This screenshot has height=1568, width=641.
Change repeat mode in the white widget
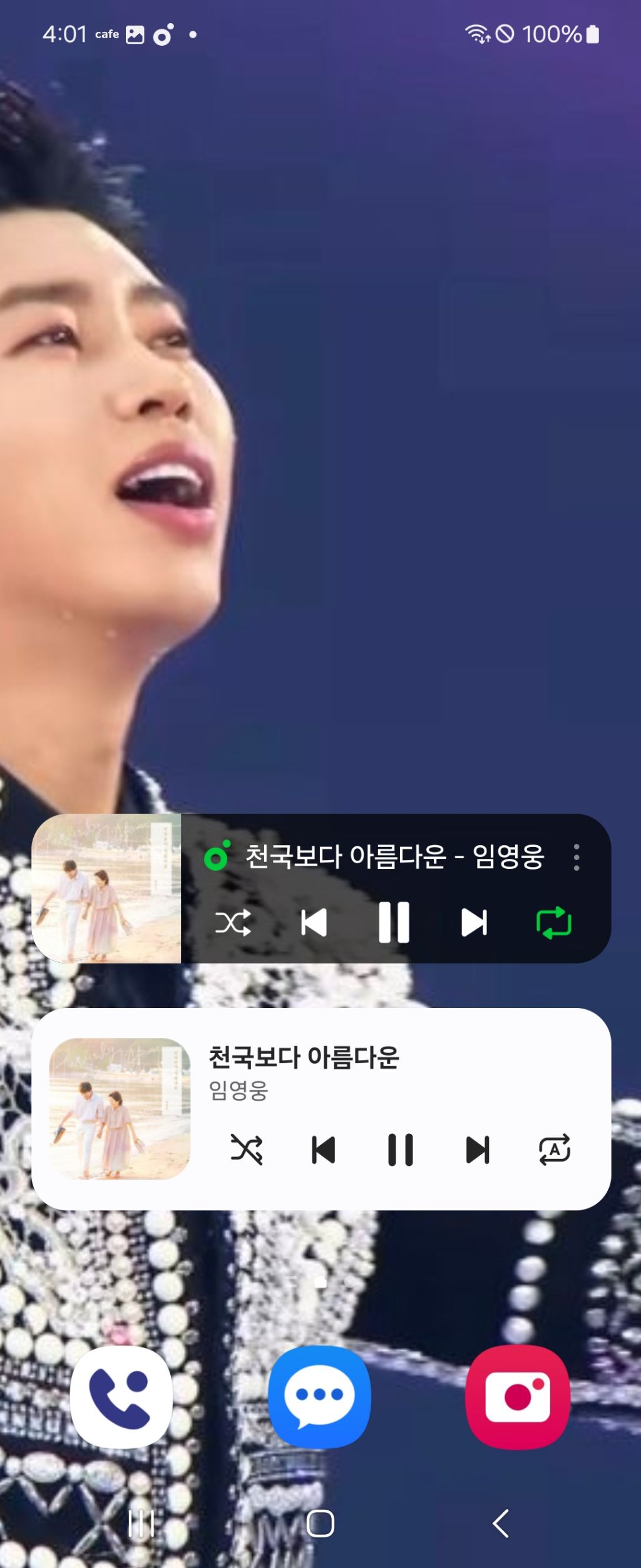click(555, 1150)
